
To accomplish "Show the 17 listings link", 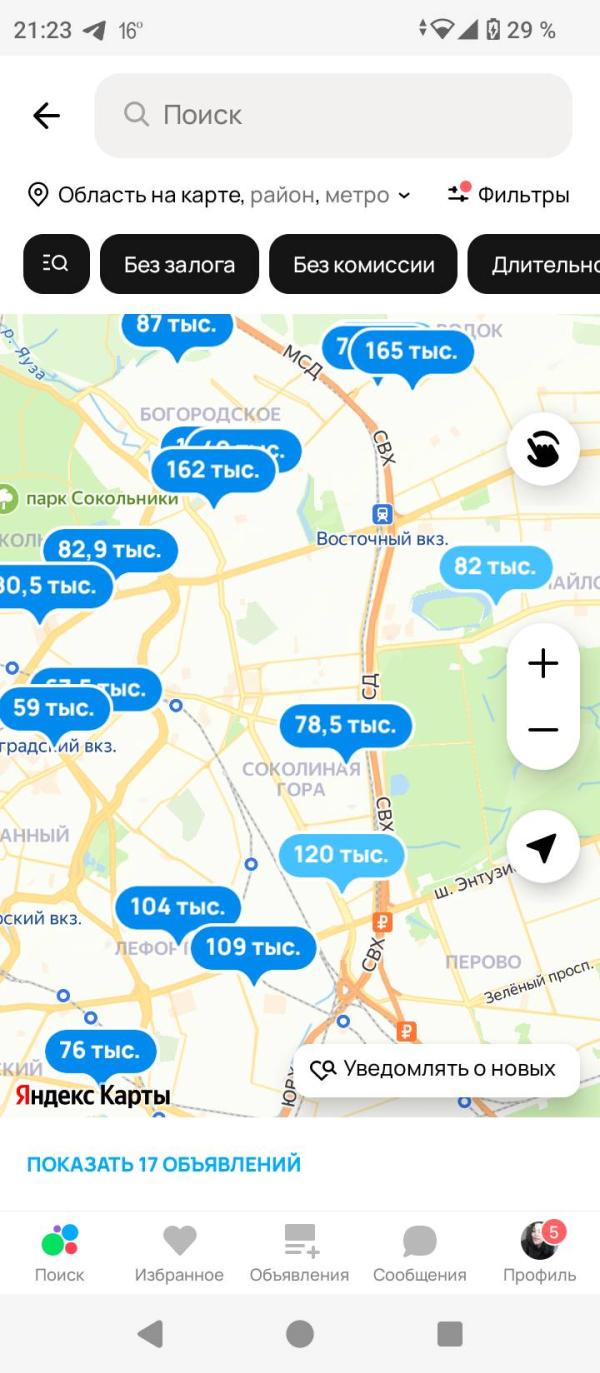I will (164, 1165).
